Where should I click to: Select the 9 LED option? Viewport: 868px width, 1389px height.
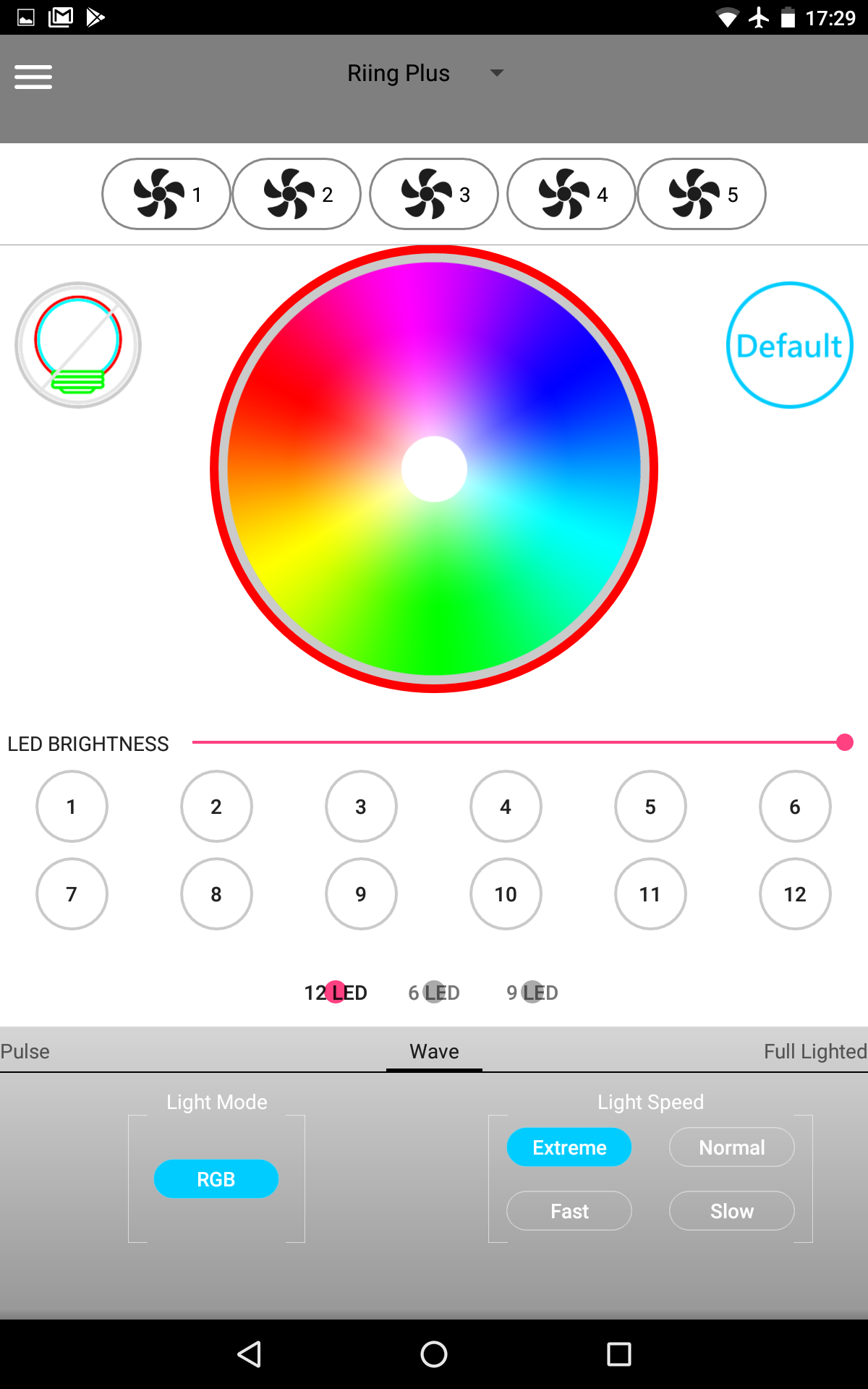(x=532, y=993)
